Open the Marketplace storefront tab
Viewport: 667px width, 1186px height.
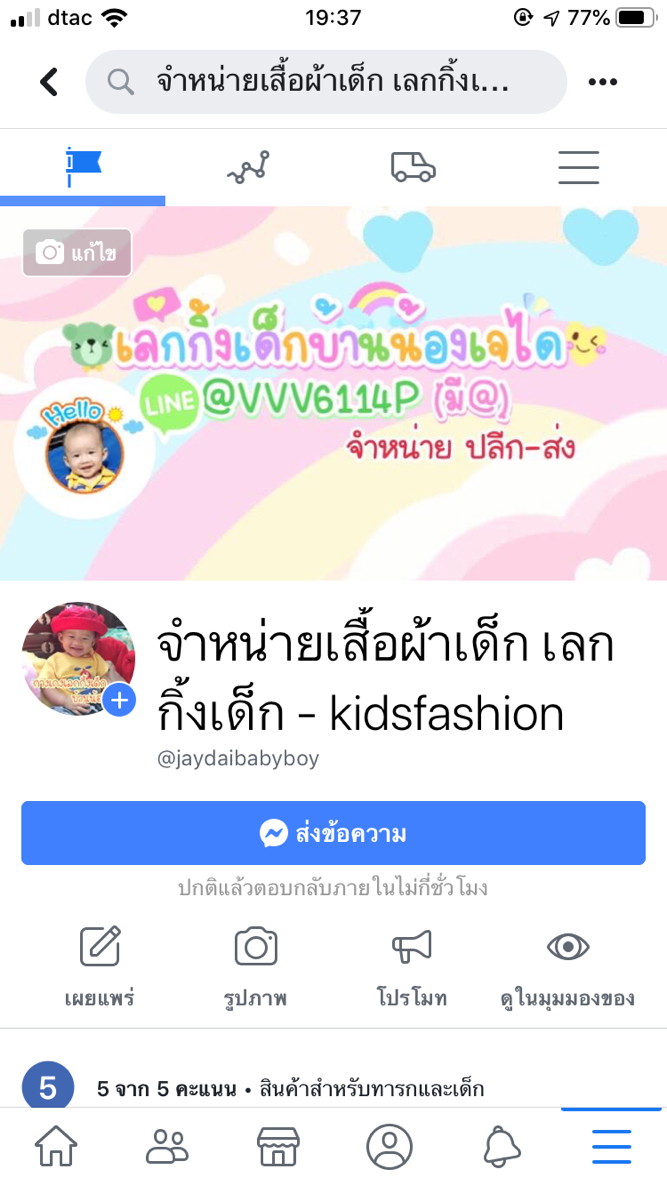click(x=278, y=1146)
